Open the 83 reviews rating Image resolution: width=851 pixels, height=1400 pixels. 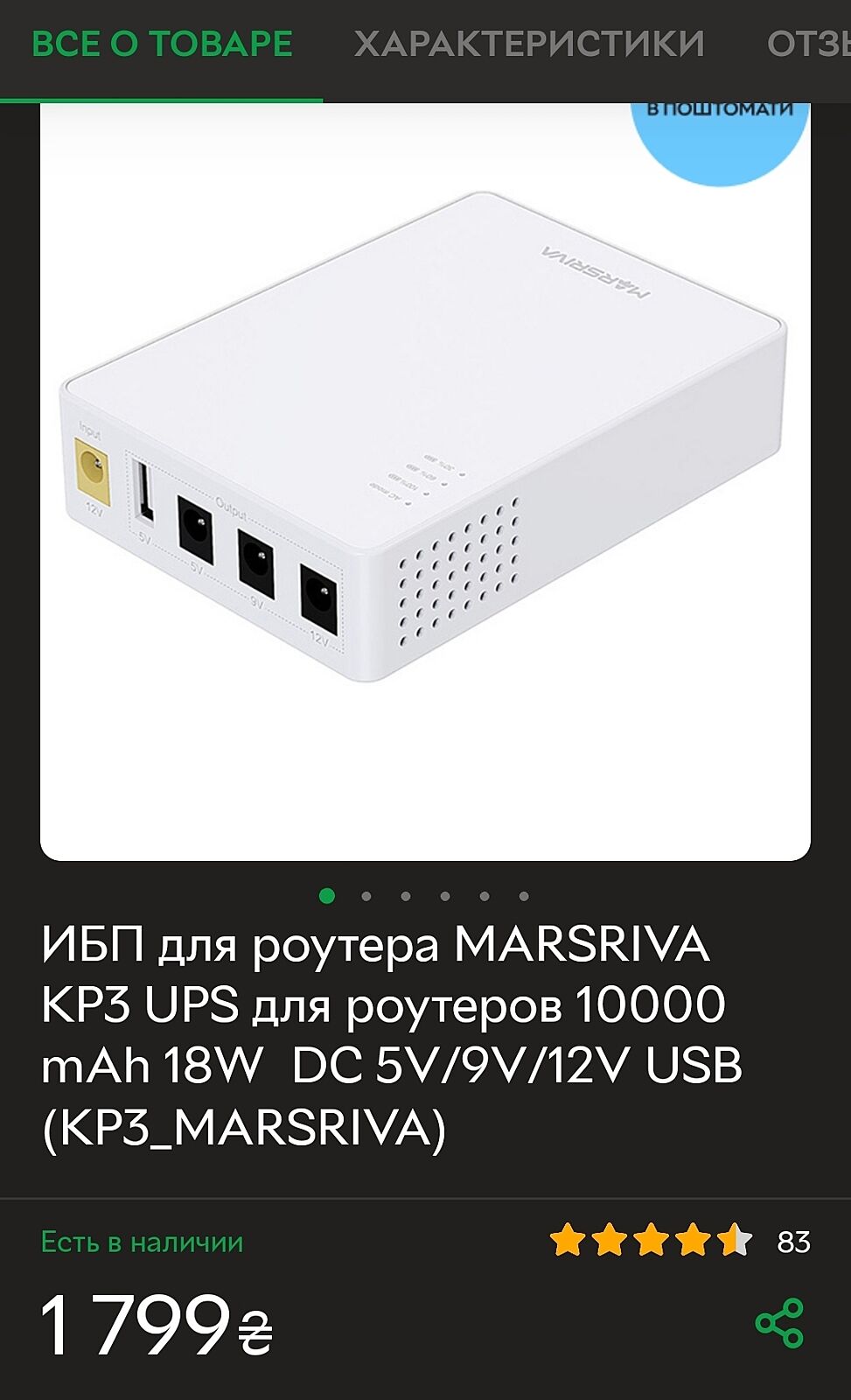pos(680,1241)
